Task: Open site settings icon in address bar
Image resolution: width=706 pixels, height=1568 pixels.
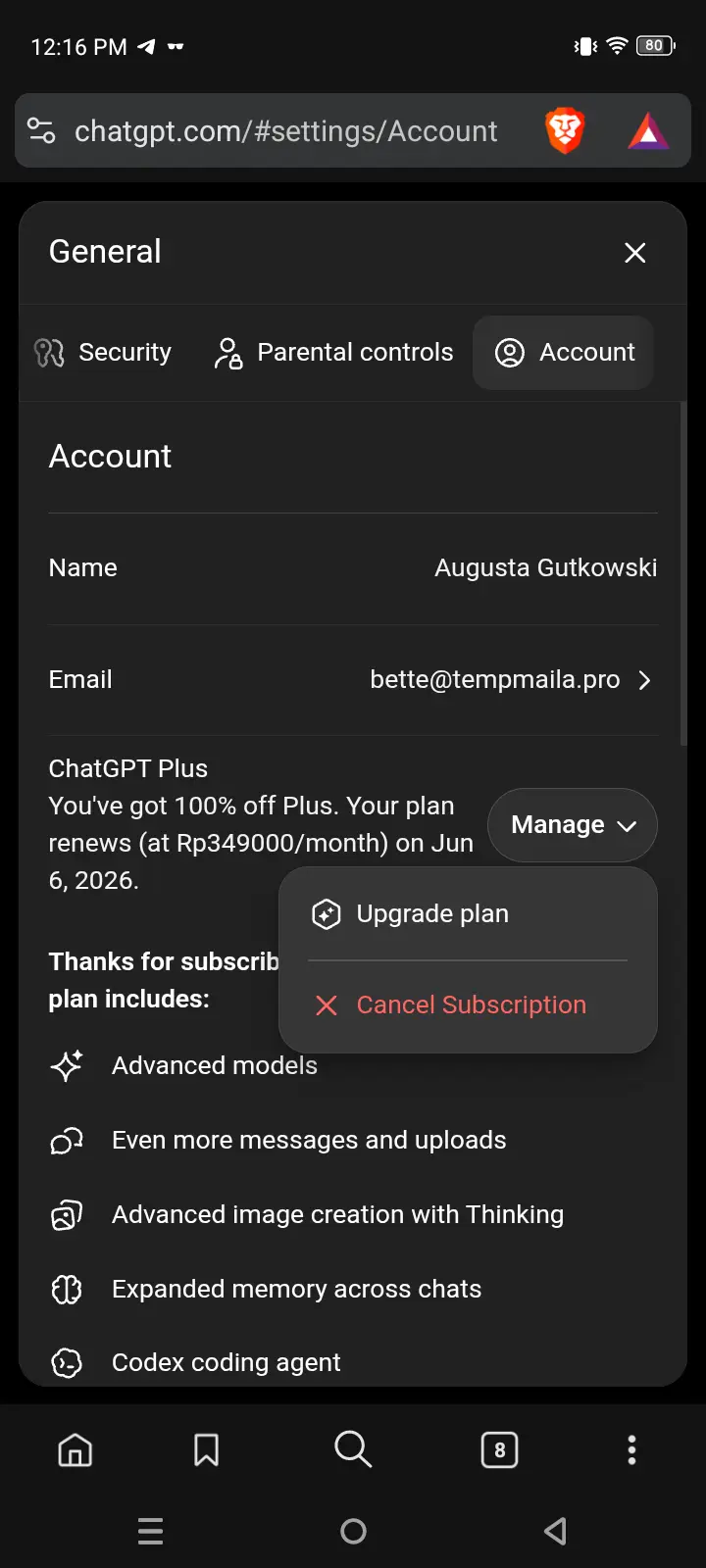Action: click(x=41, y=130)
